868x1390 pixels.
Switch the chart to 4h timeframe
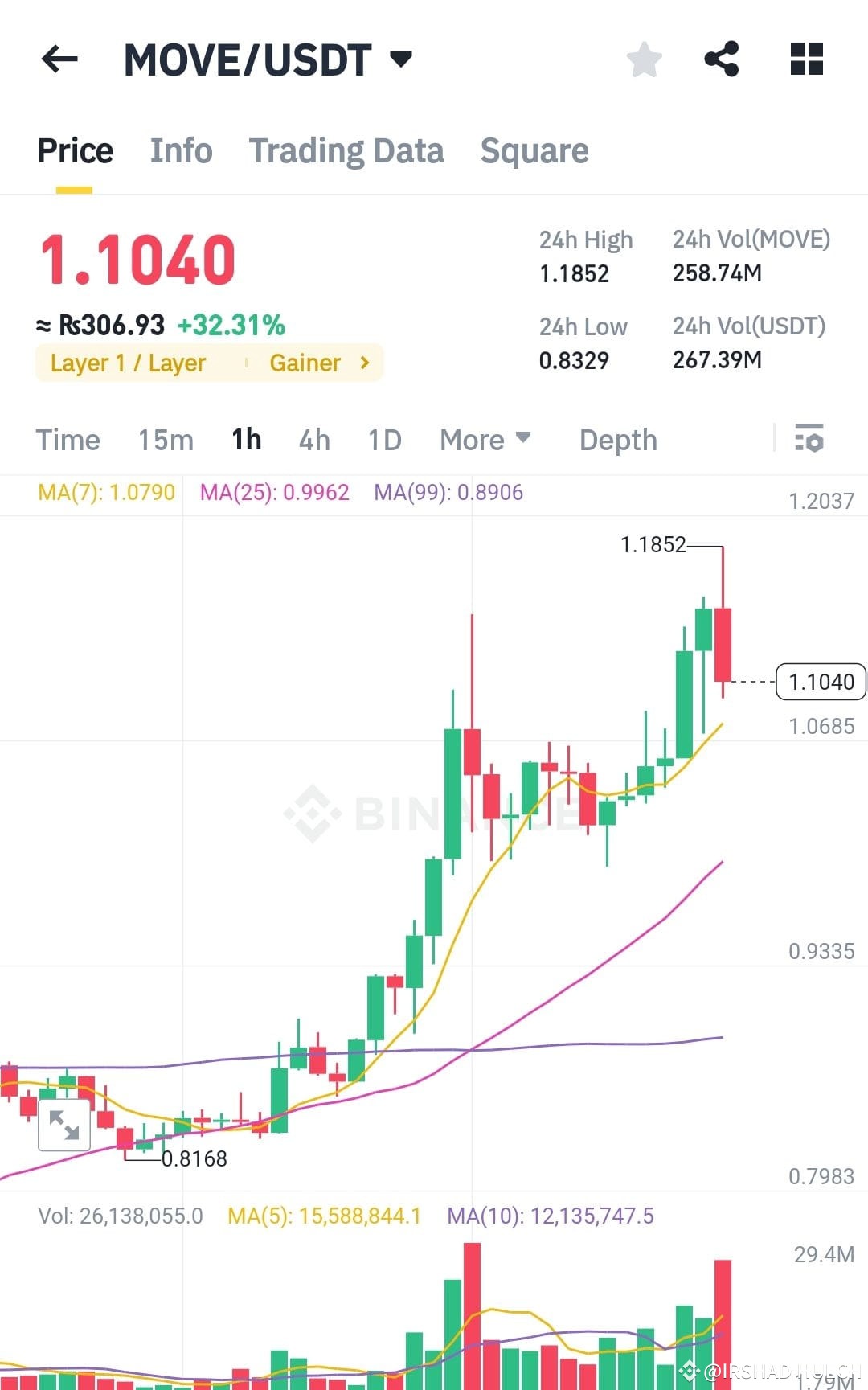click(x=313, y=439)
